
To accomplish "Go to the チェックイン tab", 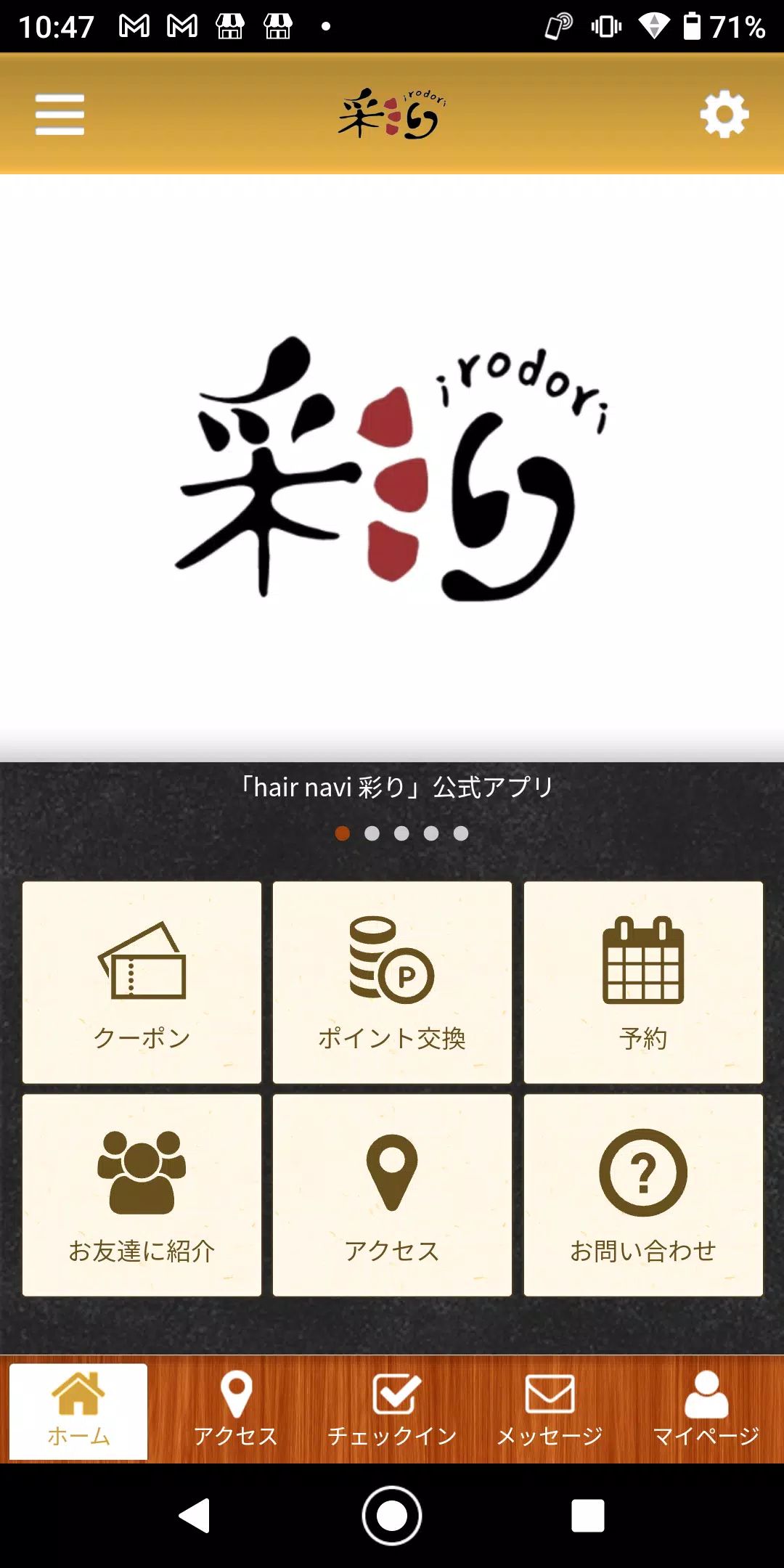I will click(x=392, y=1410).
